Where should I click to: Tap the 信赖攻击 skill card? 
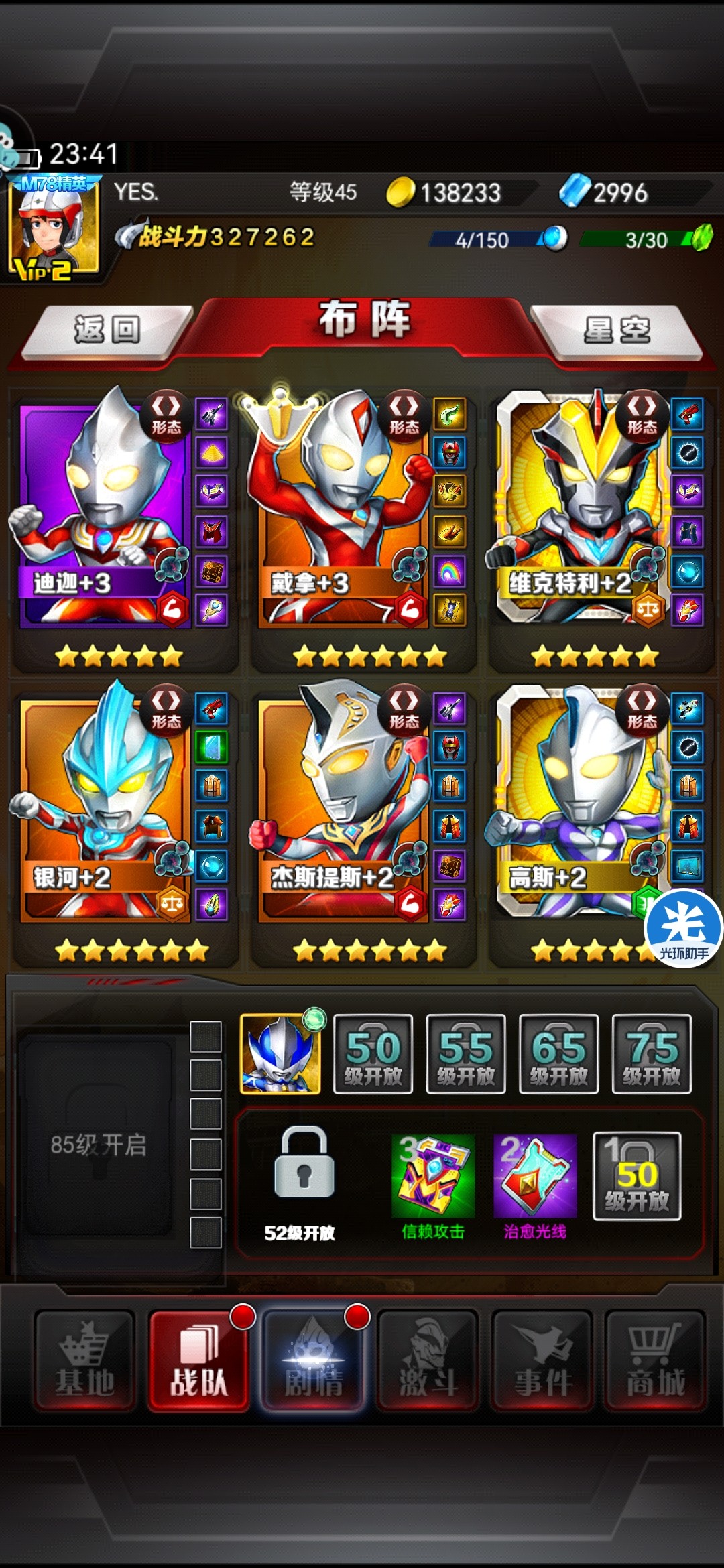point(433,1177)
